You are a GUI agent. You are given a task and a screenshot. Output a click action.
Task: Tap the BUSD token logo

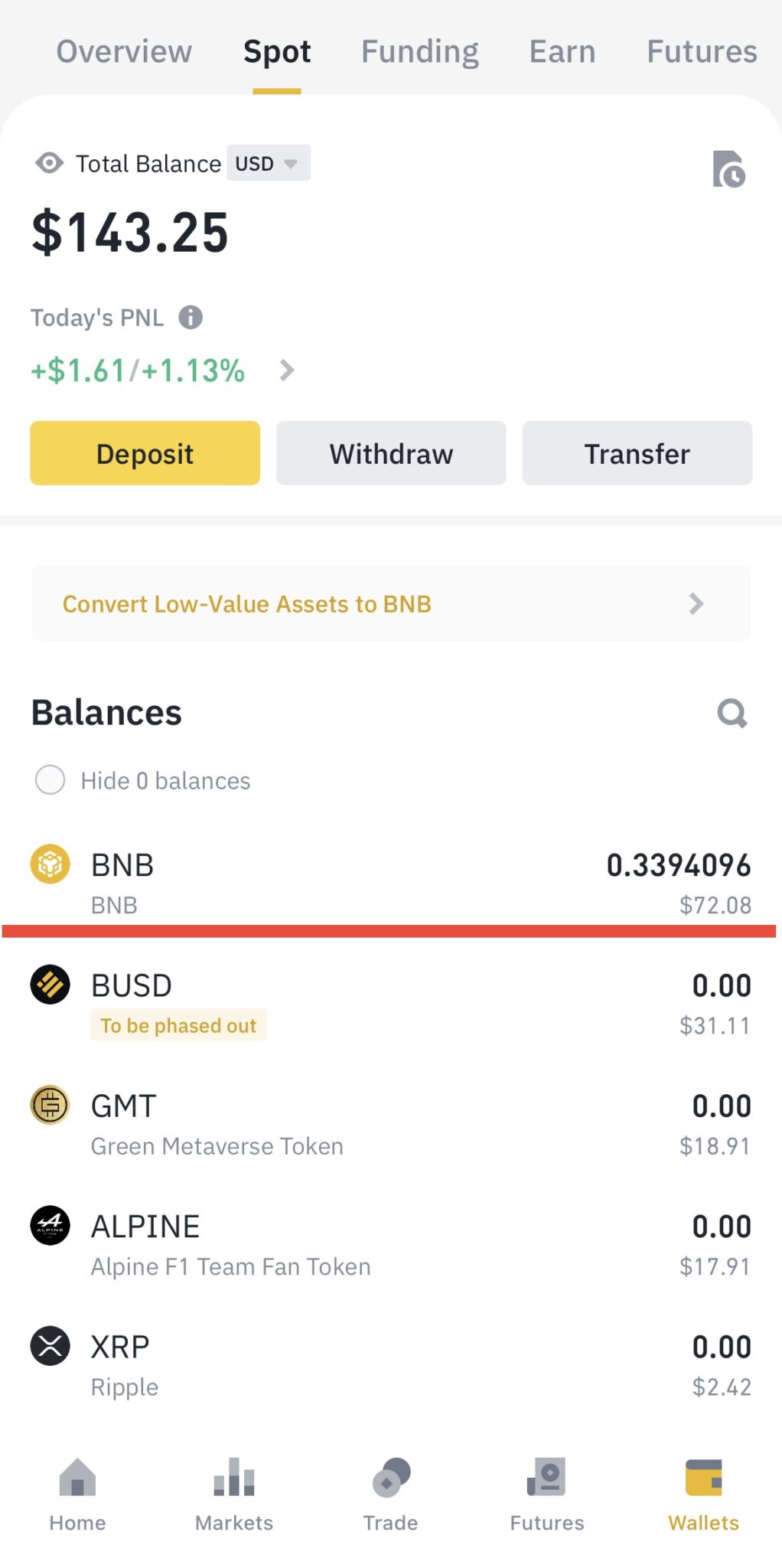click(x=49, y=984)
